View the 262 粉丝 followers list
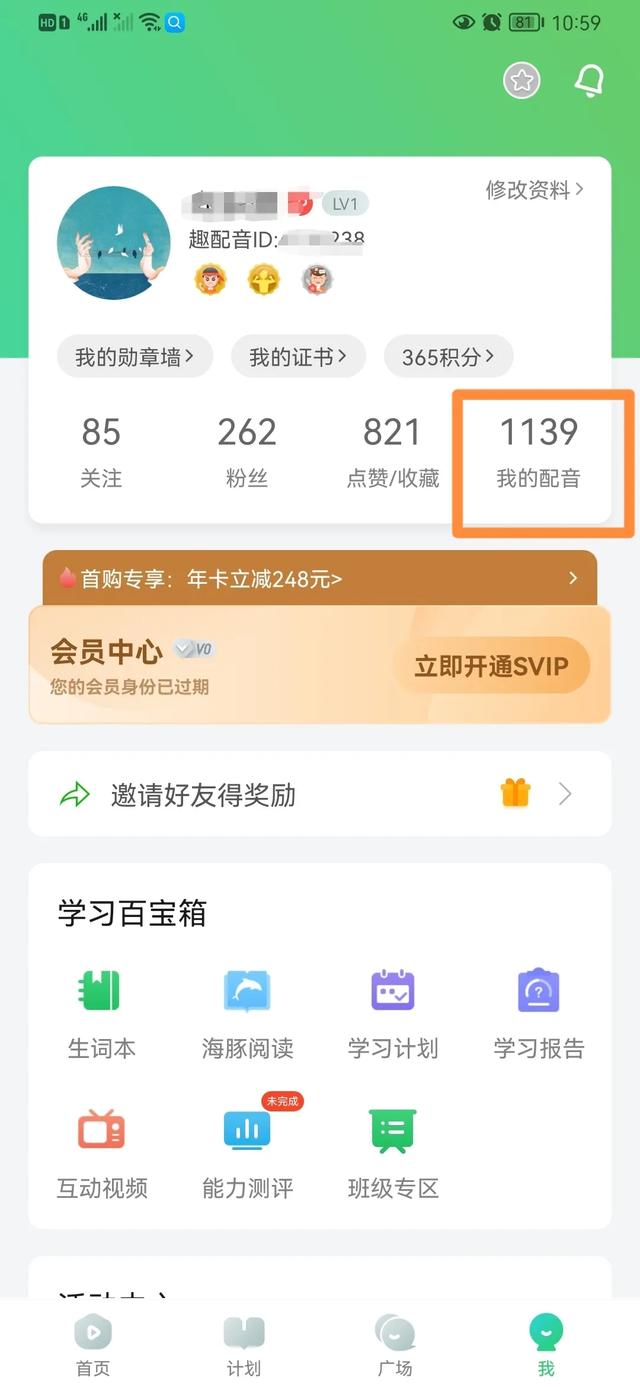 pos(247,451)
